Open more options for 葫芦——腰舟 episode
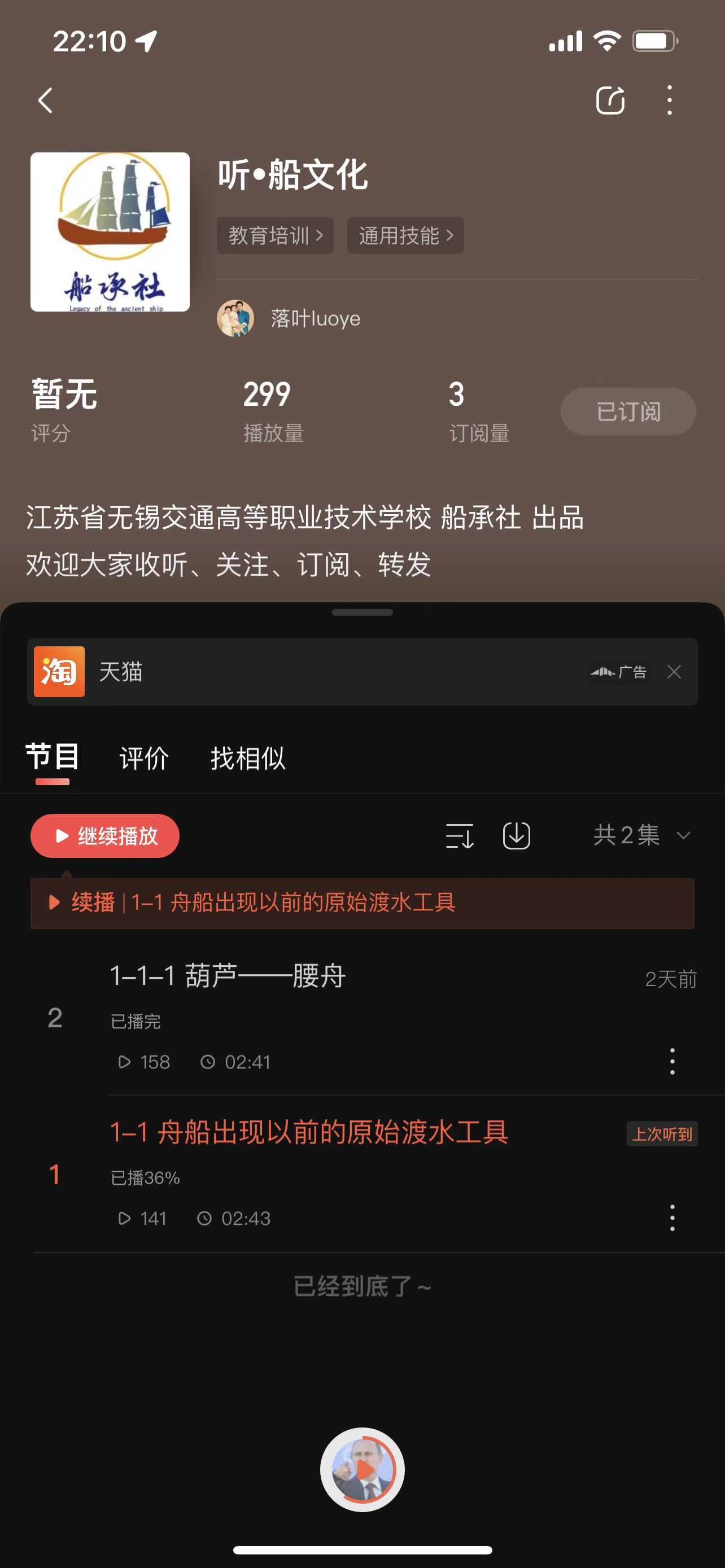 point(672,1062)
